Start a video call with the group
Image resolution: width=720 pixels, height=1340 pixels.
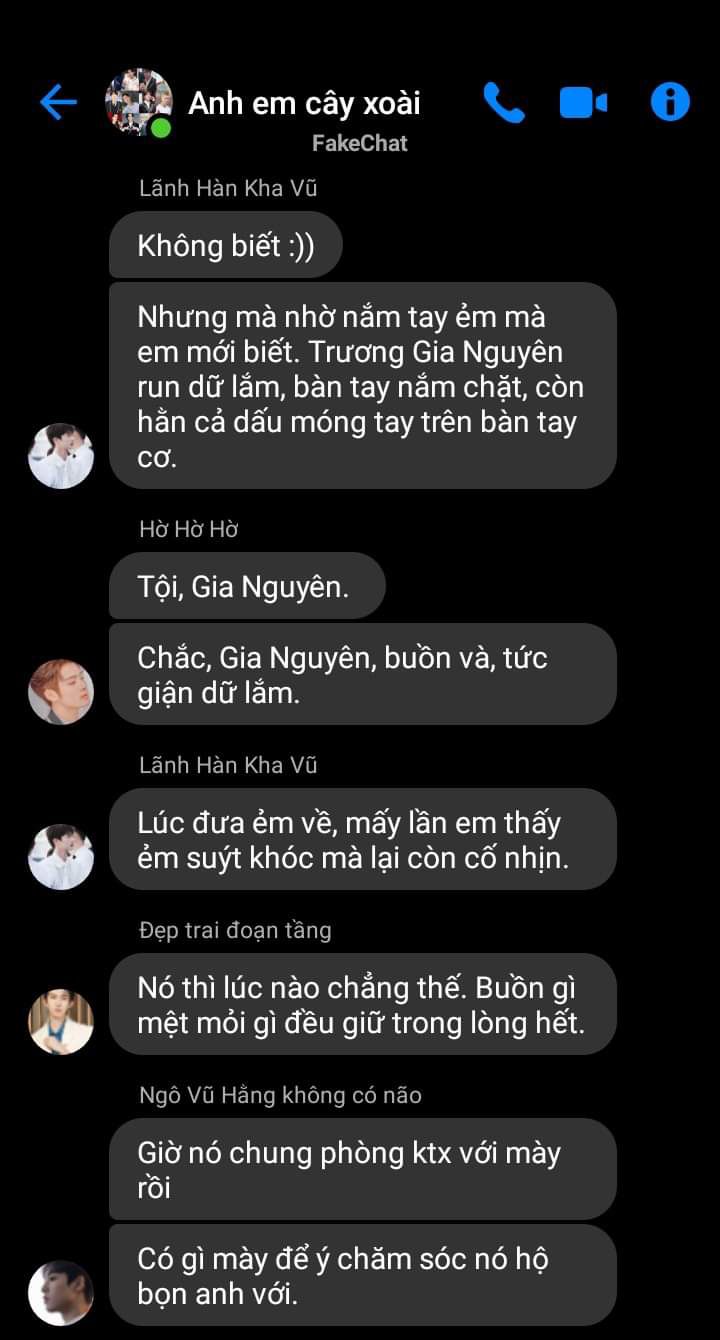click(x=583, y=102)
